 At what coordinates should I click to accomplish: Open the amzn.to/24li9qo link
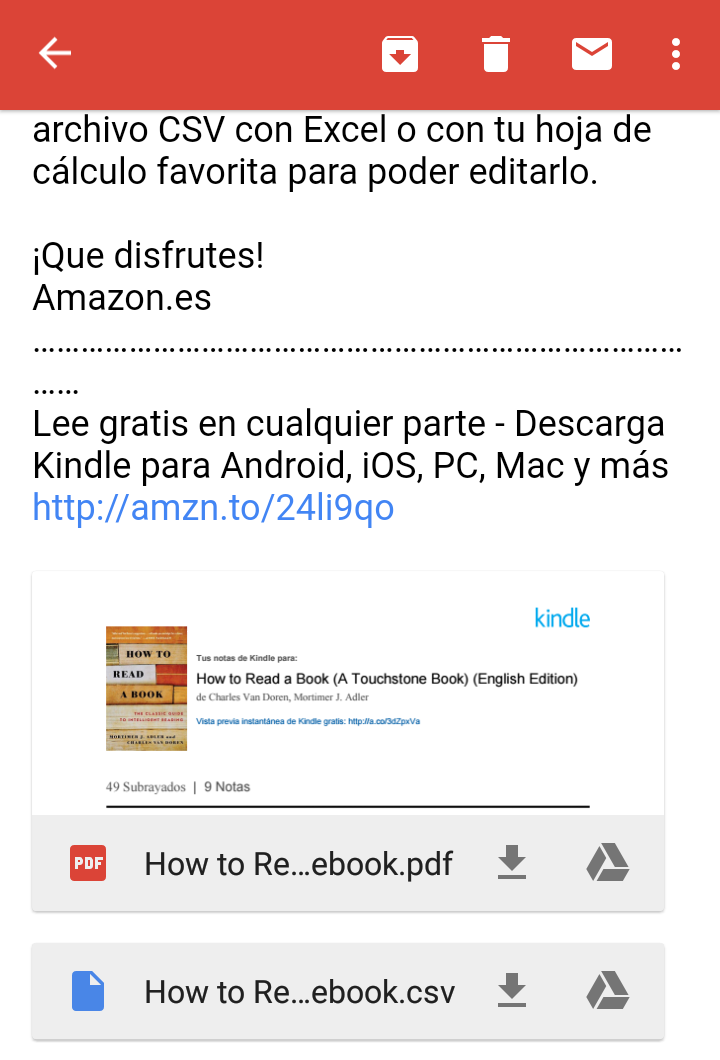point(213,508)
